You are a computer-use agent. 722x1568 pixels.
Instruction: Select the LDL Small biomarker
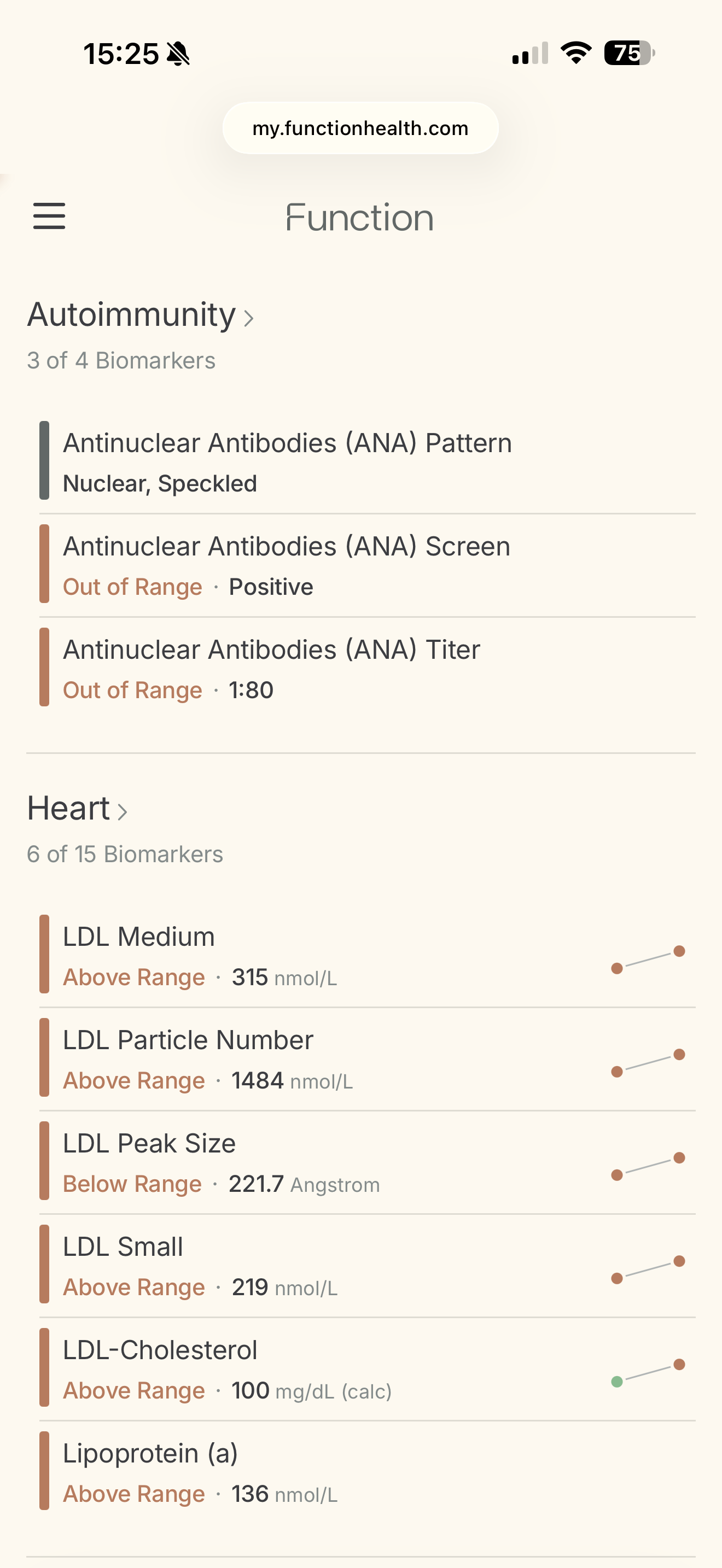pos(365,1266)
